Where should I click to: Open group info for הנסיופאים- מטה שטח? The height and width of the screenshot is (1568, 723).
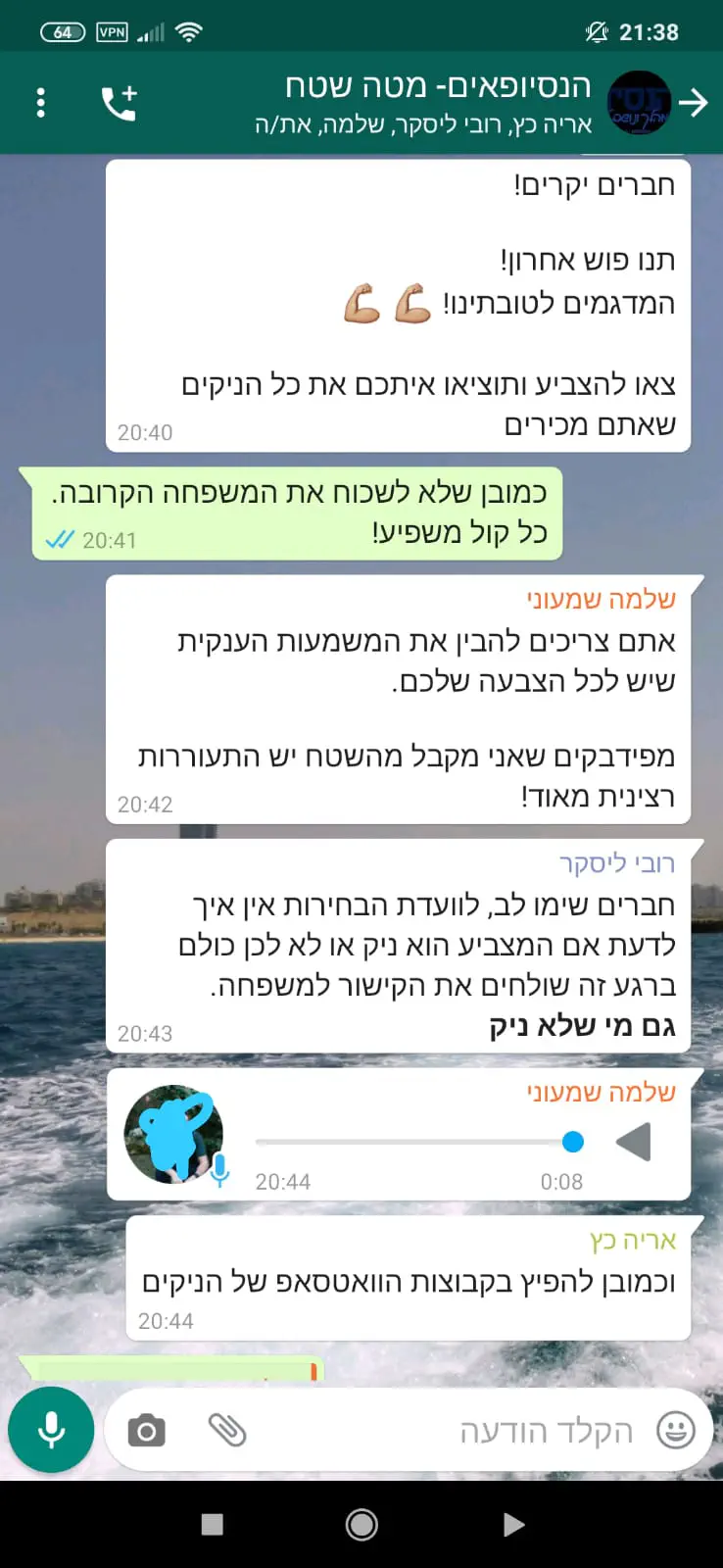point(431,103)
